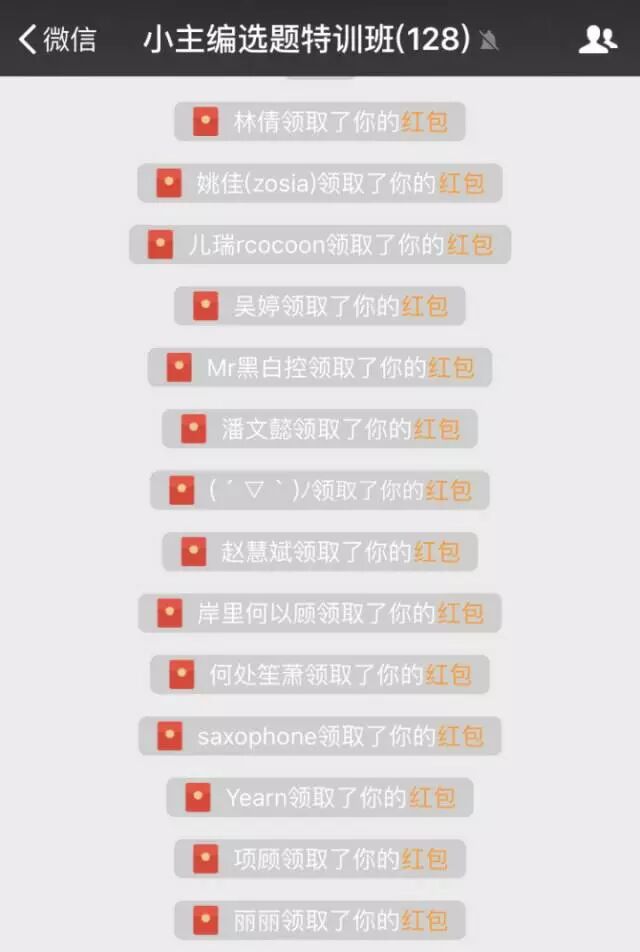Tap 红包 link in 姚佳(zosia) notice
Image resolution: width=640 pixels, height=952 pixels.
coord(460,184)
